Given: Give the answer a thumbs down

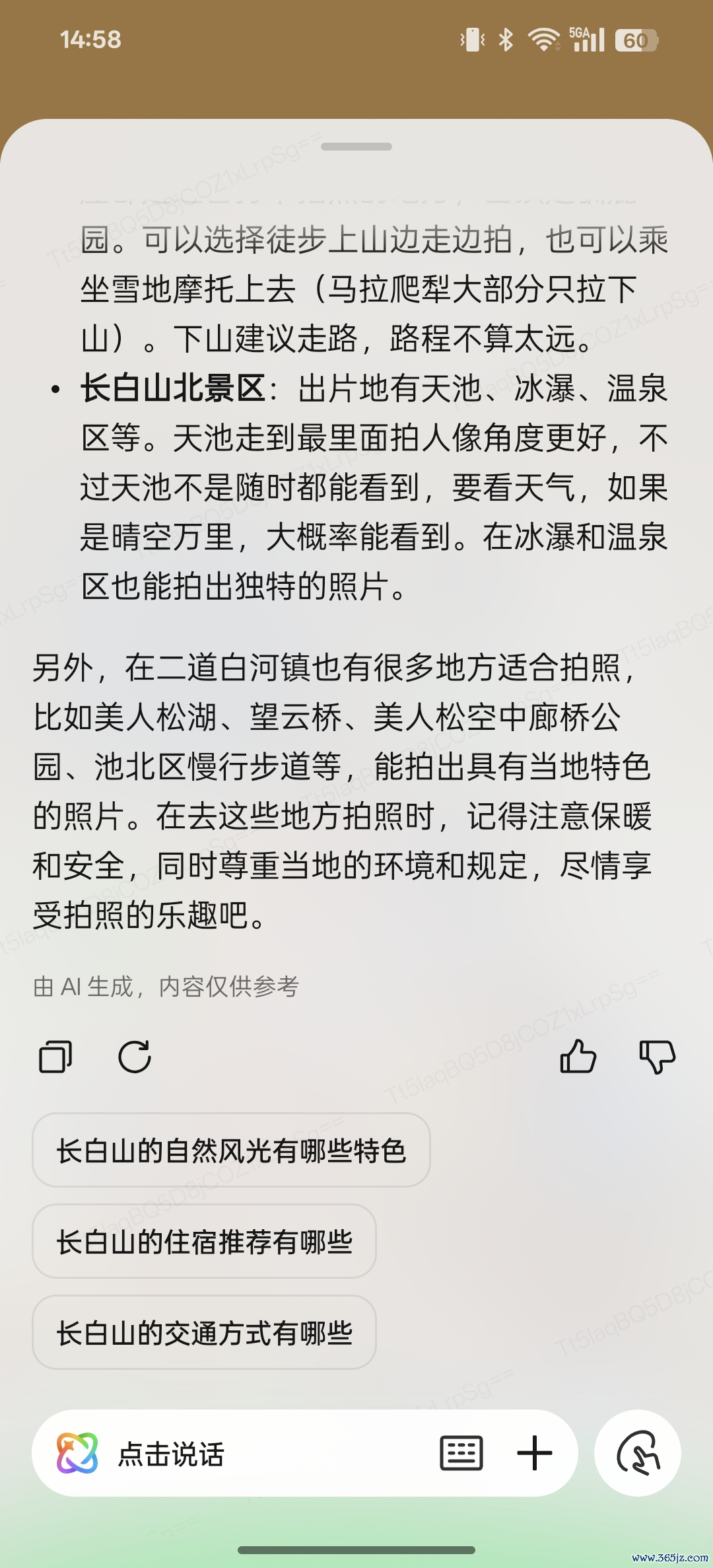Looking at the screenshot, I should 657,1057.
